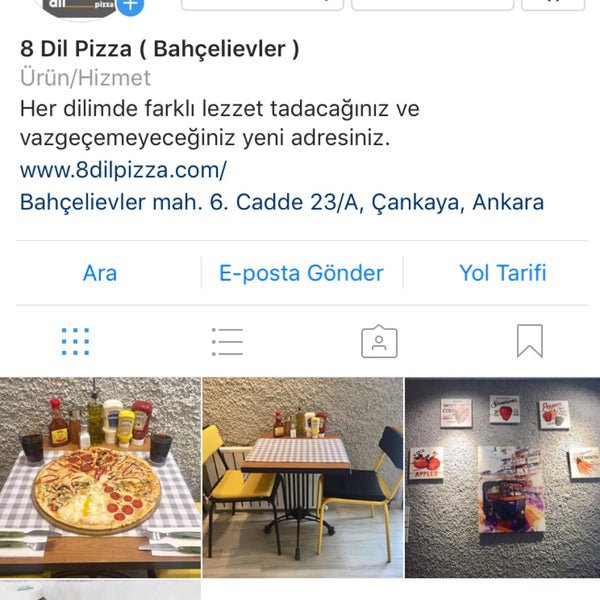This screenshot has height=600, width=600.
Task: Open the wall art posters photo
Action: 502,477
